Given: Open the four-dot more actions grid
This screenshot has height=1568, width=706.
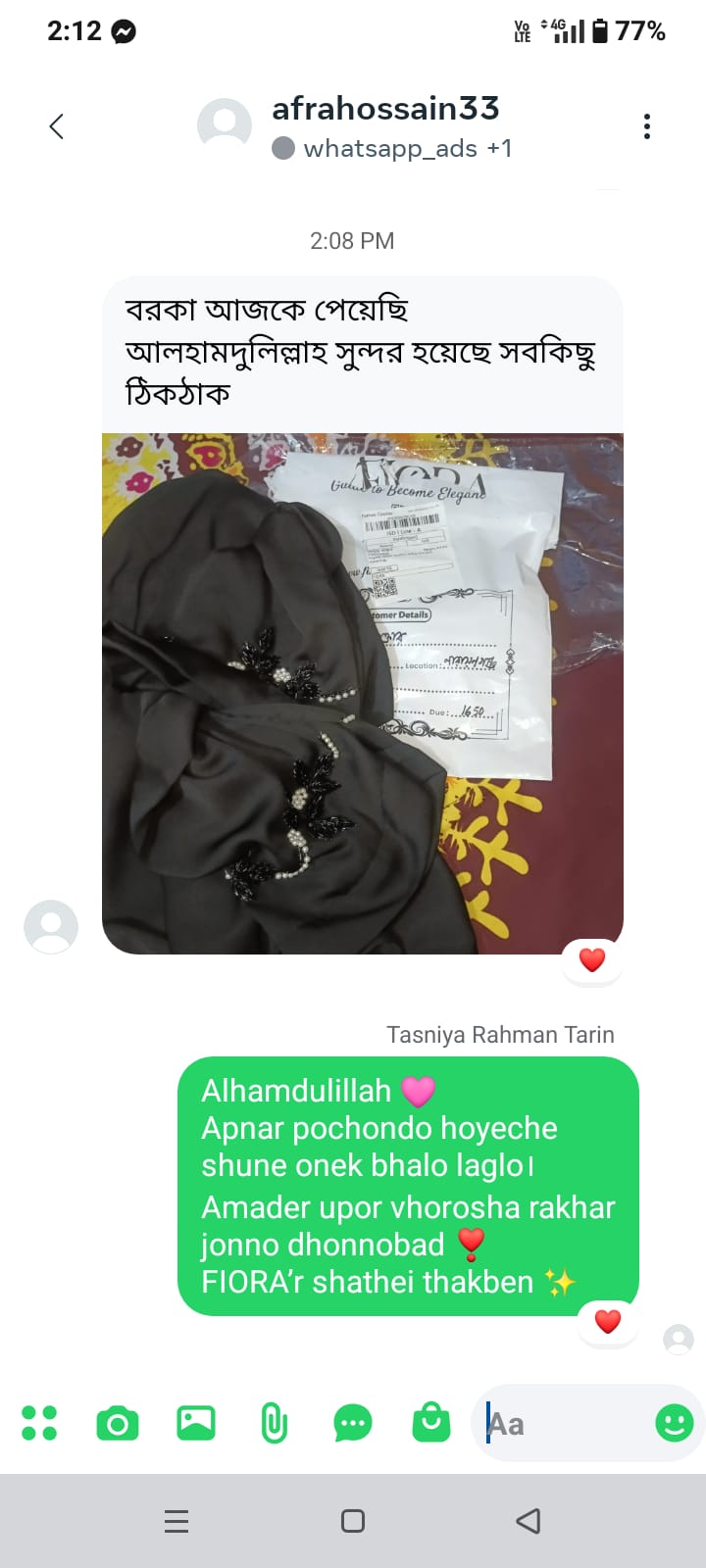Looking at the screenshot, I should (39, 1423).
